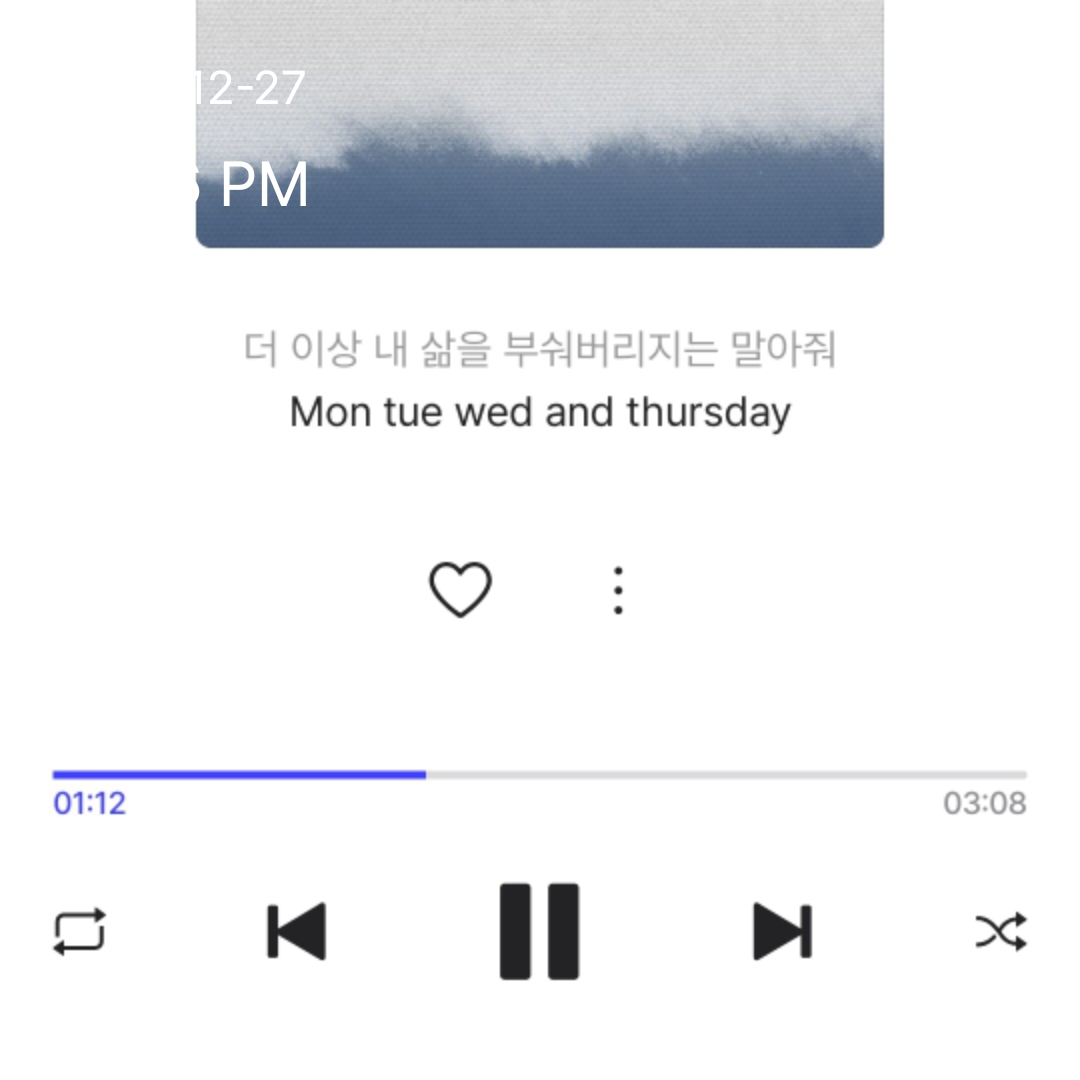Pause the playing track
Image resolution: width=1080 pixels, height=1080 pixels.
[x=540, y=931]
